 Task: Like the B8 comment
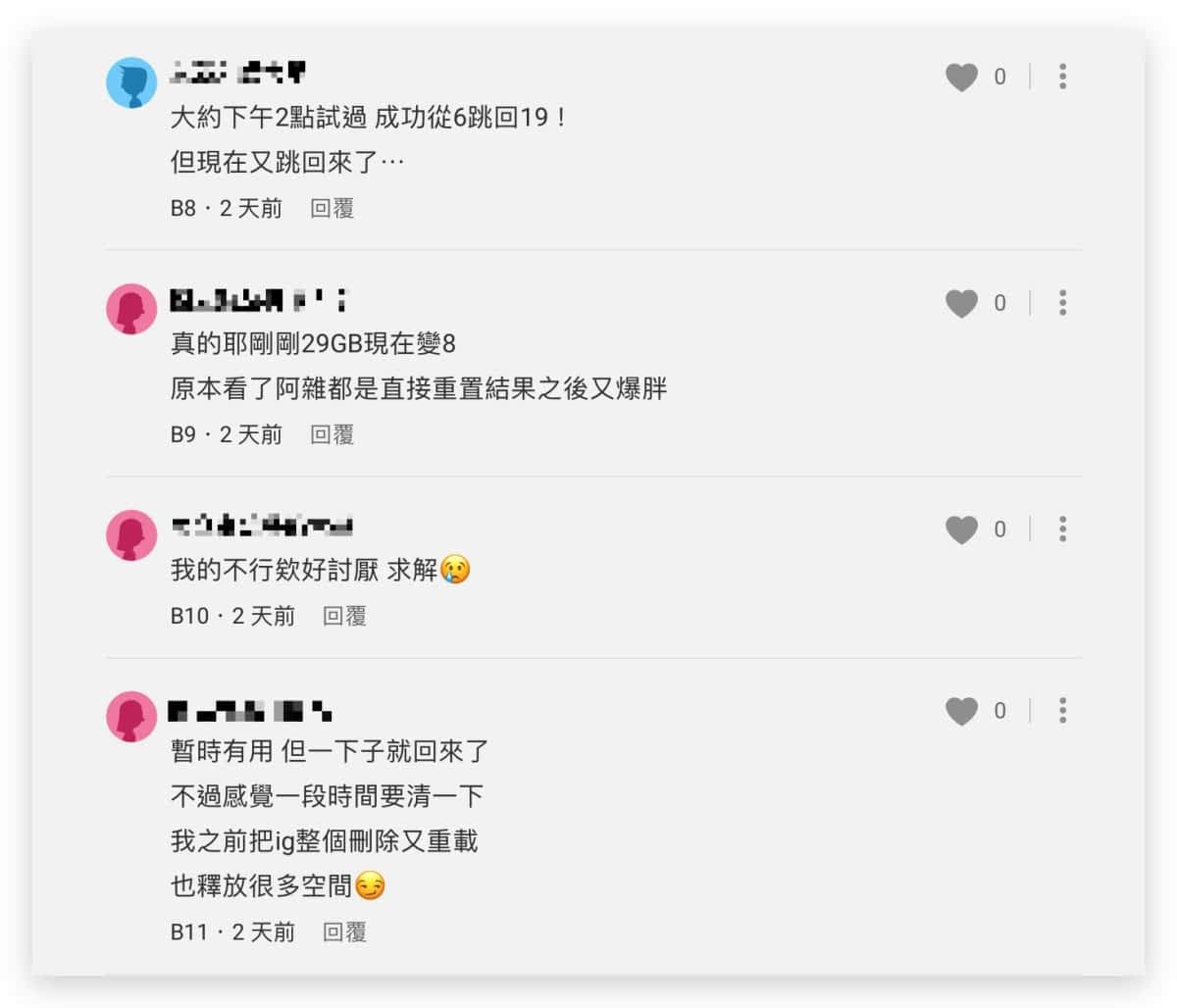click(961, 76)
